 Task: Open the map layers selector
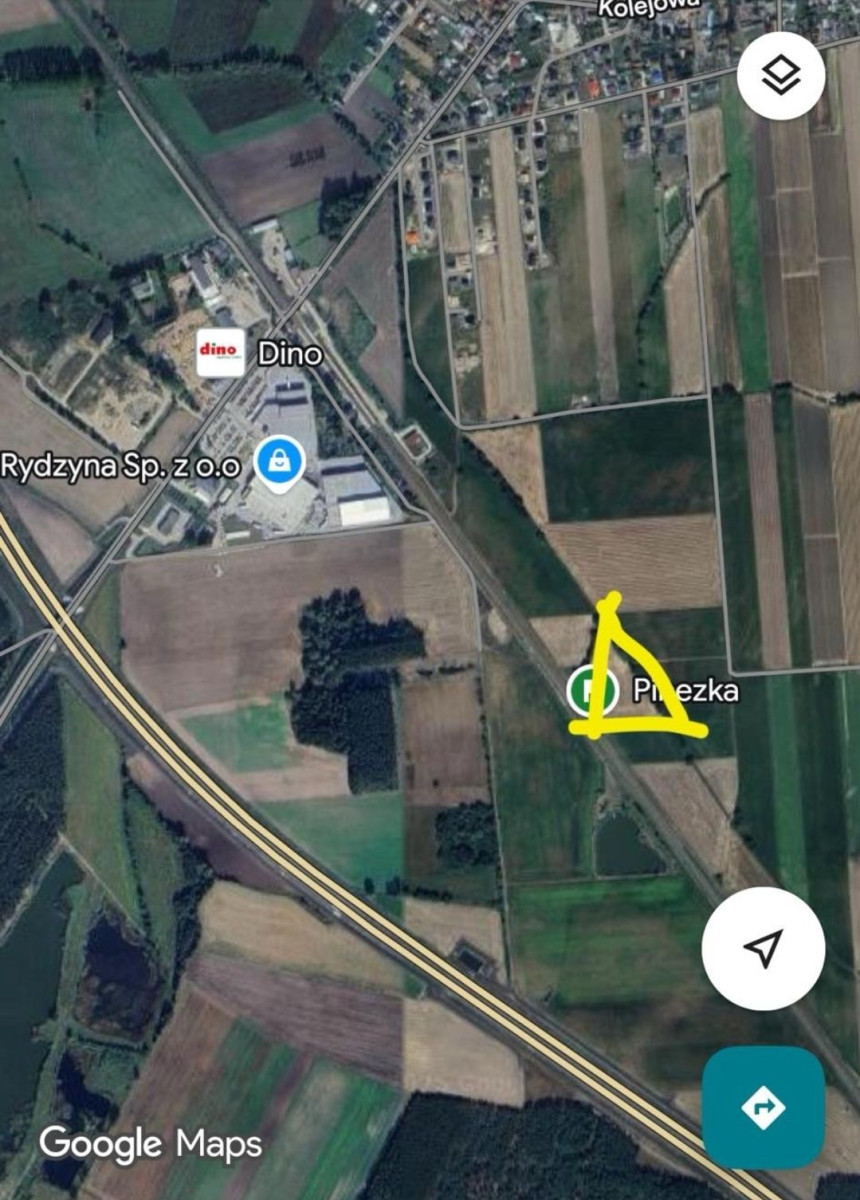781,76
